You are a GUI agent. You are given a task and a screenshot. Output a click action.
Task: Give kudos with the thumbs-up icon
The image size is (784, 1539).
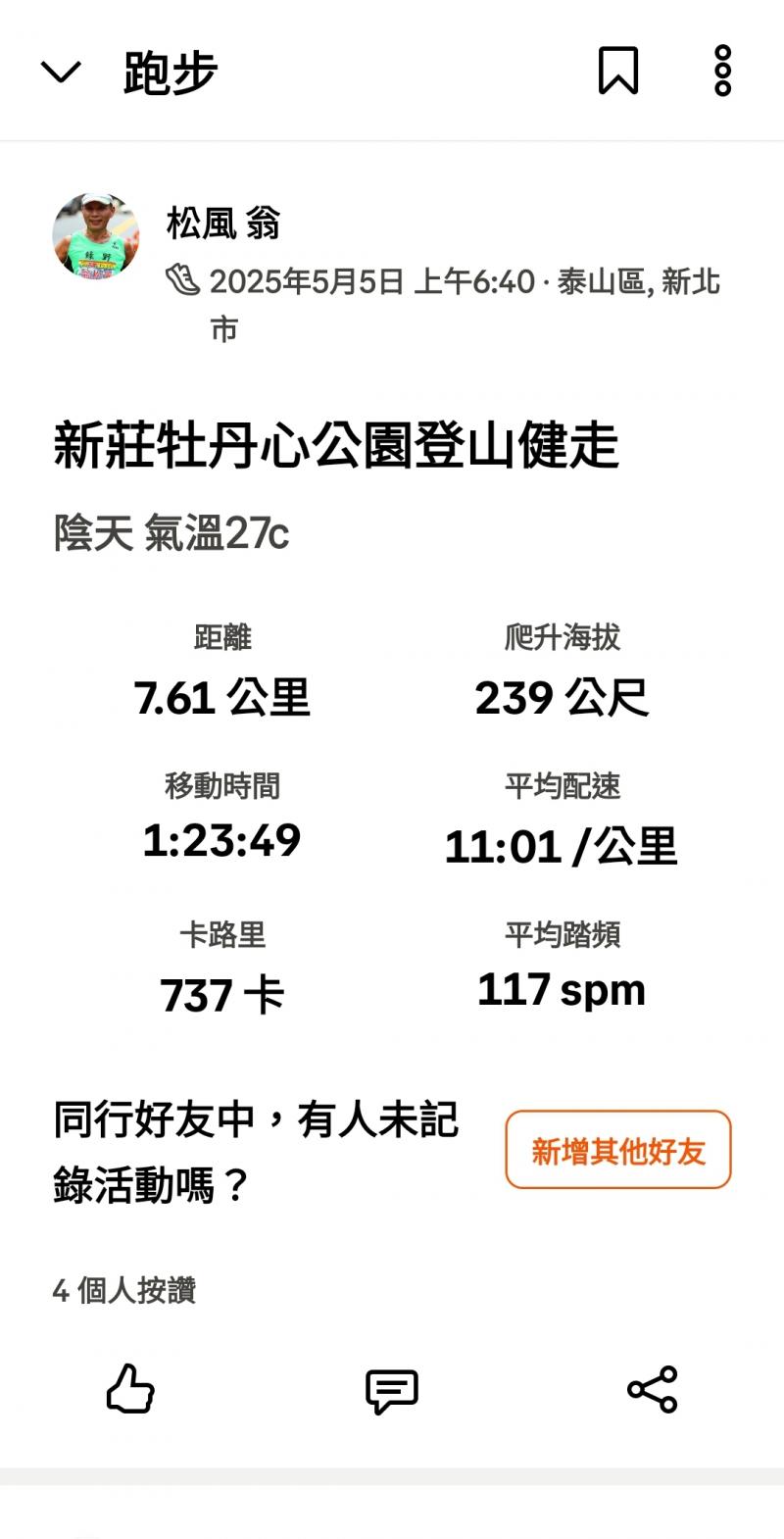[x=130, y=1389]
